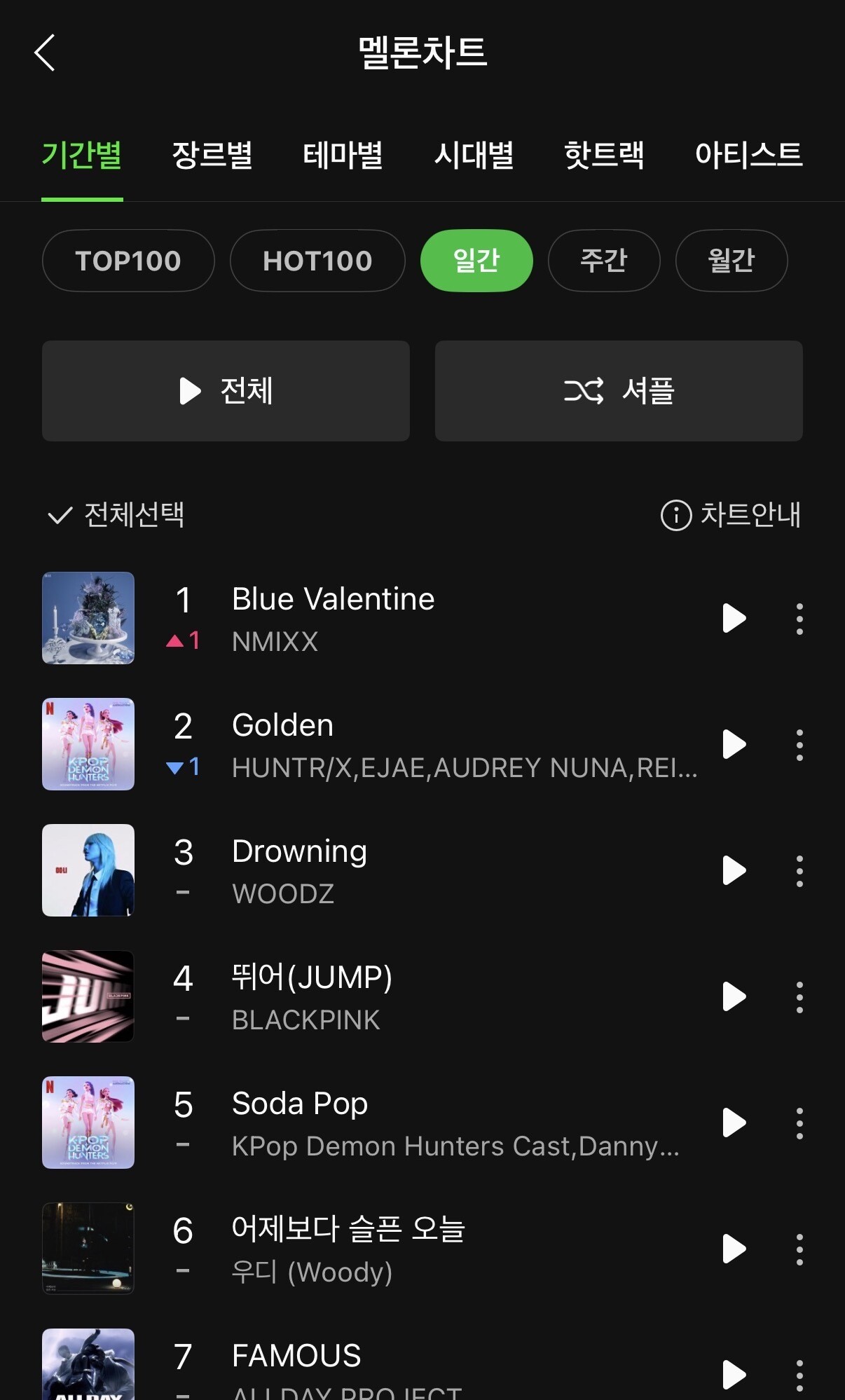Play 어제보다 슬픈 오늘 by 우디
Viewport: 845px width, 1400px height.
click(734, 1249)
